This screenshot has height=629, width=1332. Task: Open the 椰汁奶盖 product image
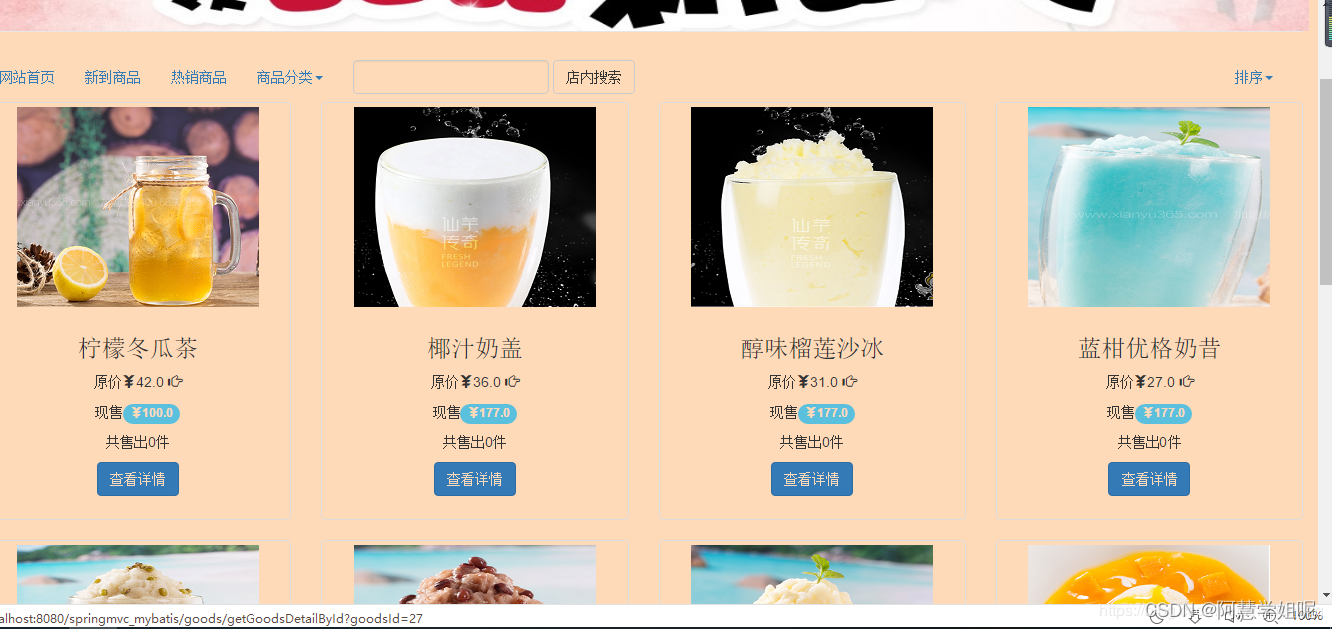[x=475, y=207]
